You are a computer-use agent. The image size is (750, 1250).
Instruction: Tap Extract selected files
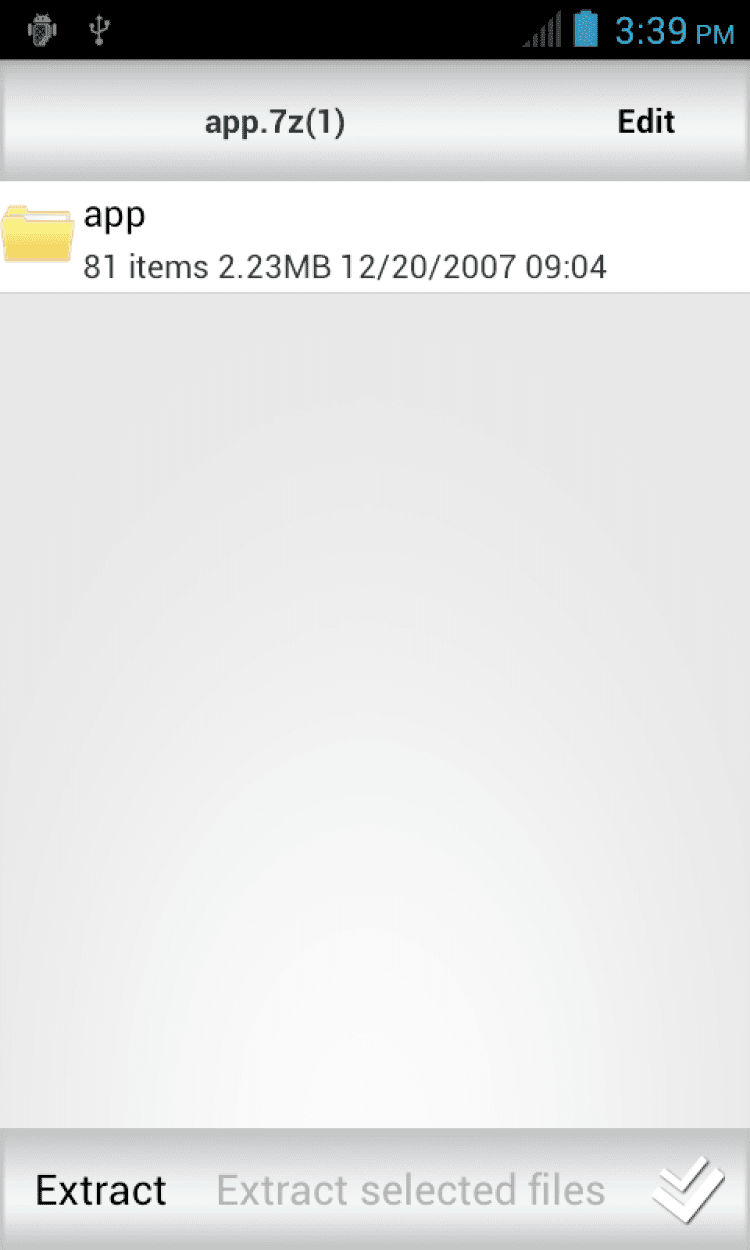(410, 1190)
